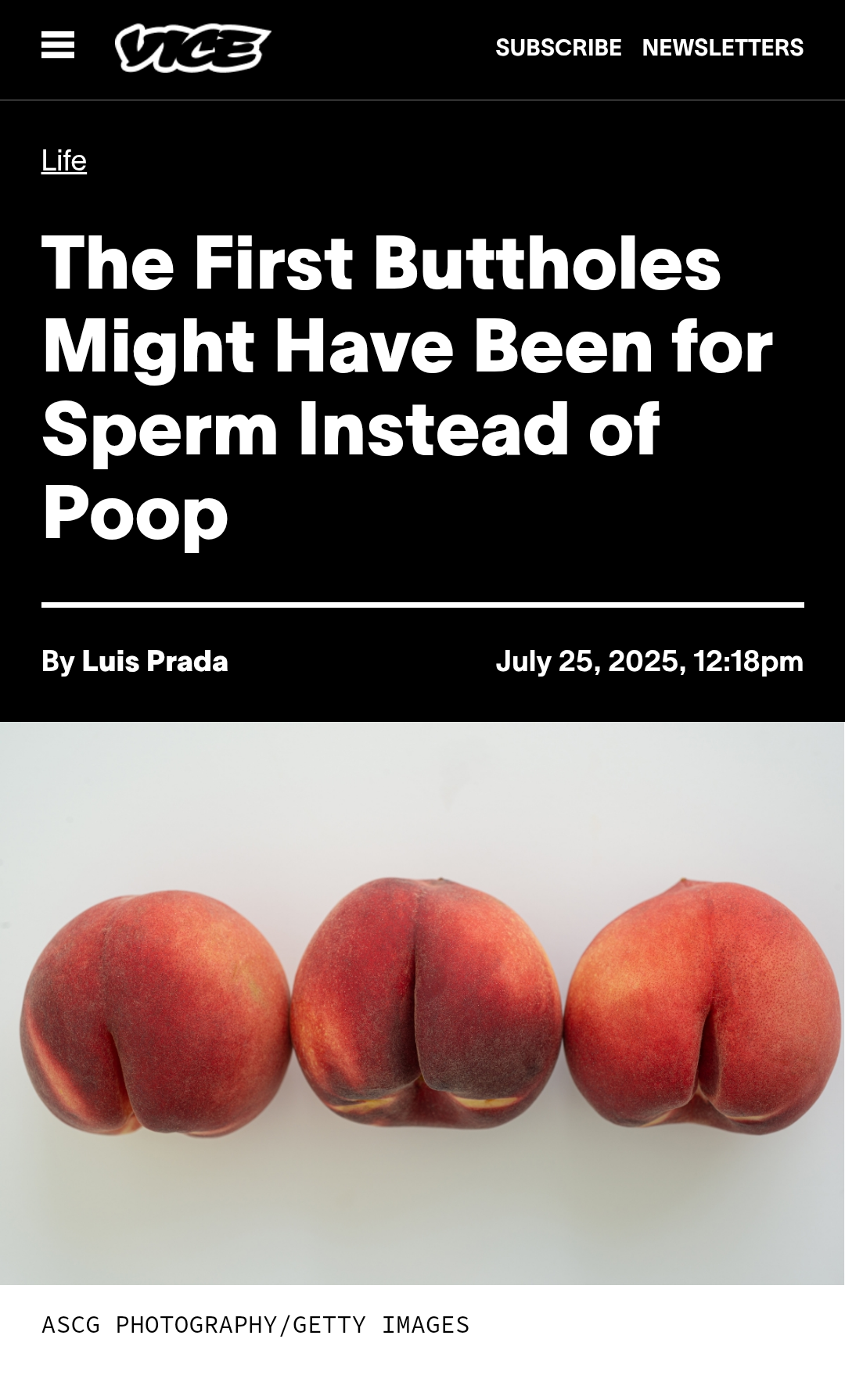Open the Life category link
This screenshot has height=1400, width=845.
click(x=64, y=160)
